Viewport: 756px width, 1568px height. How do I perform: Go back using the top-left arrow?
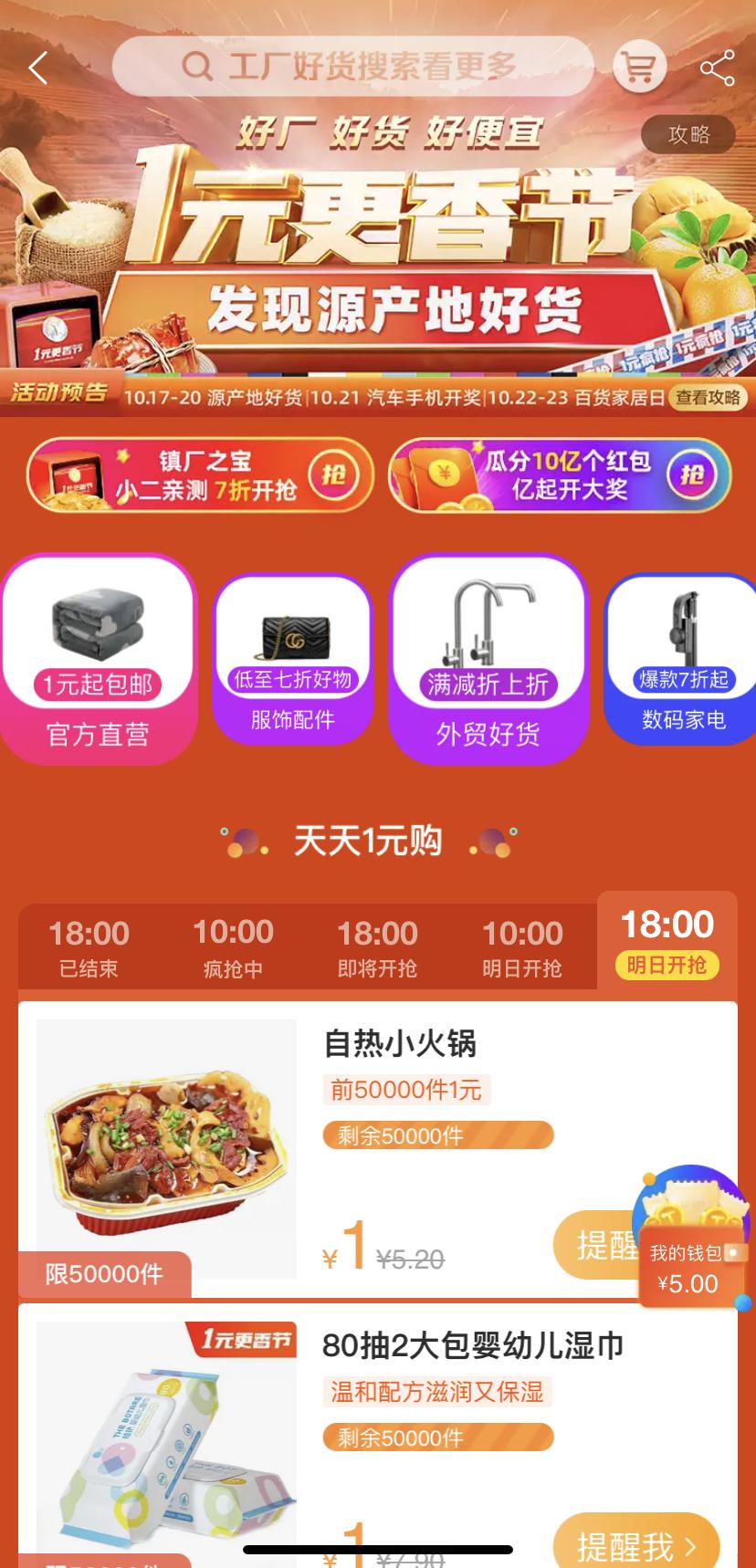pyautogui.click(x=38, y=68)
